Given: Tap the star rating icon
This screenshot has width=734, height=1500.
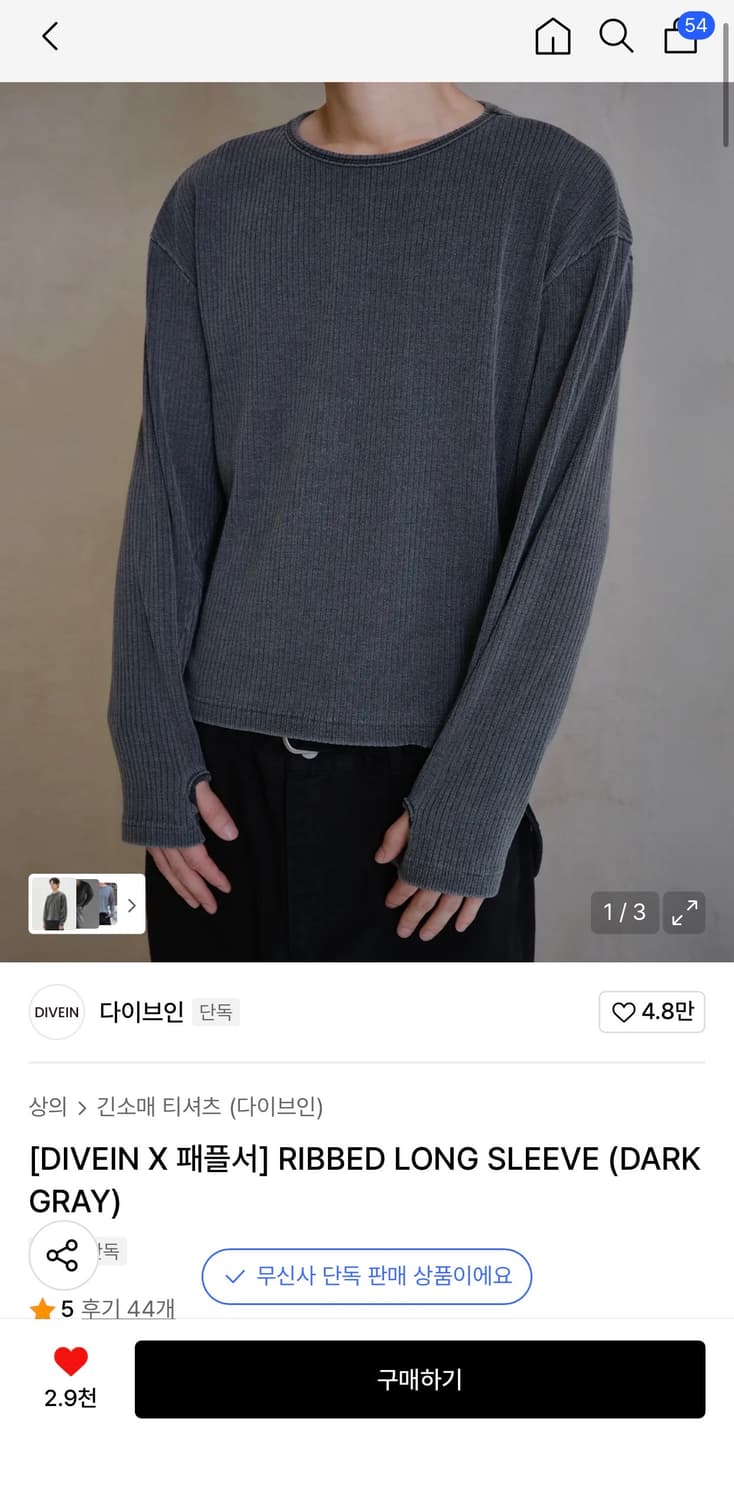Looking at the screenshot, I should (x=41, y=1307).
